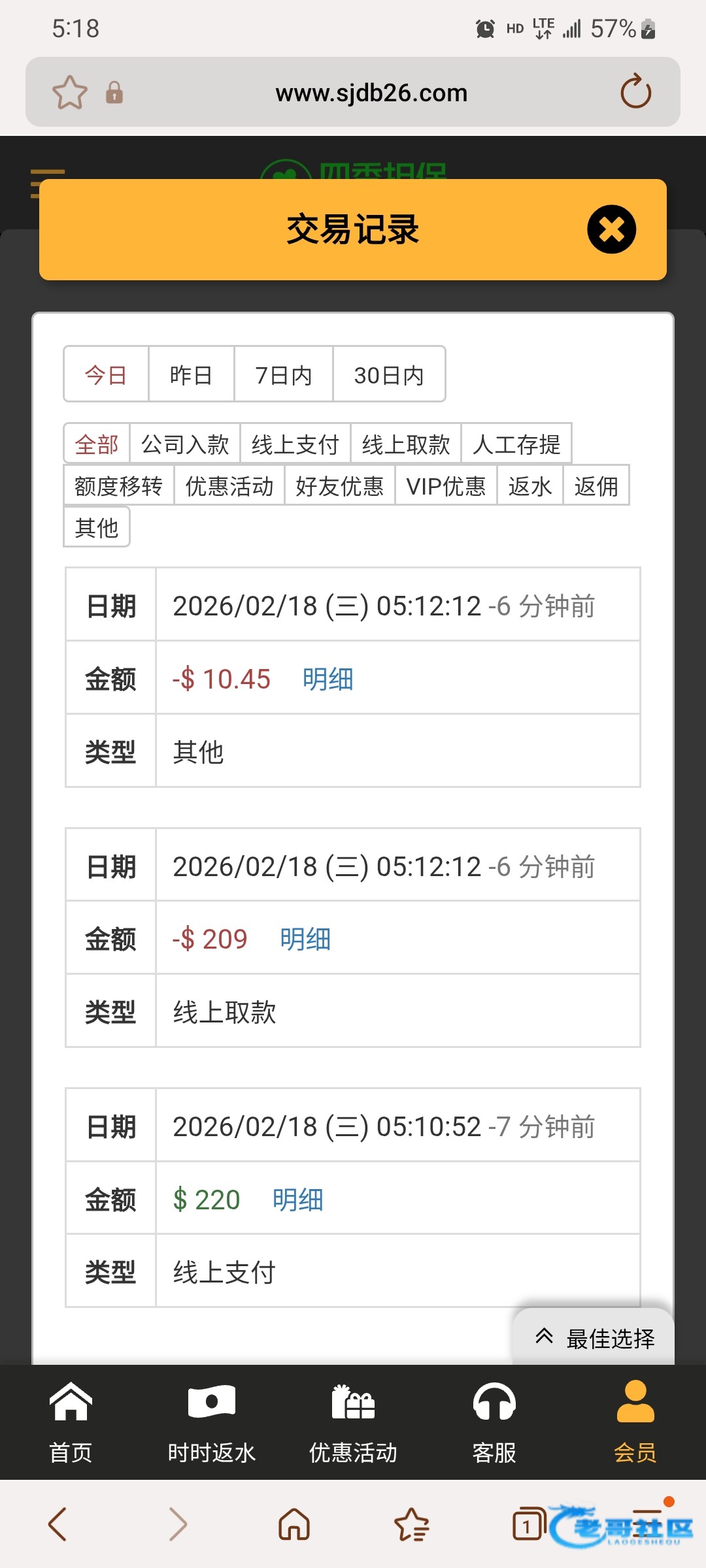View 明细 for the $ 220 payment

tap(298, 1200)
